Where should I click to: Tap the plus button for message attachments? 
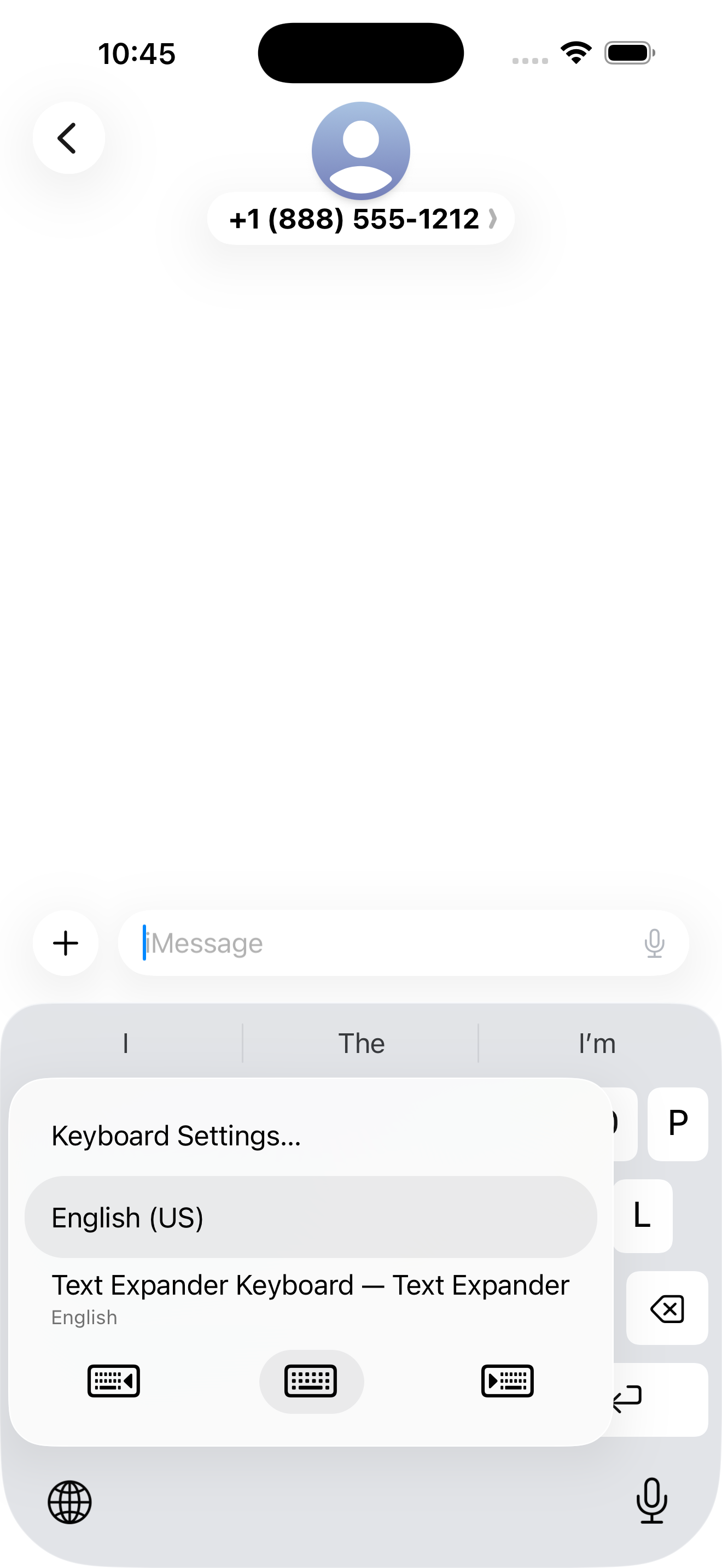65,943
